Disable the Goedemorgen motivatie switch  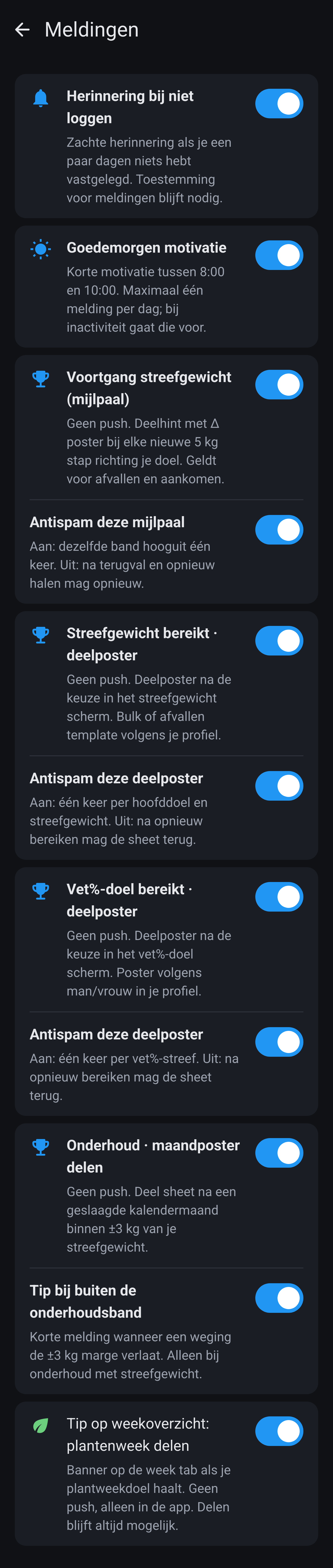coord(279,255)
